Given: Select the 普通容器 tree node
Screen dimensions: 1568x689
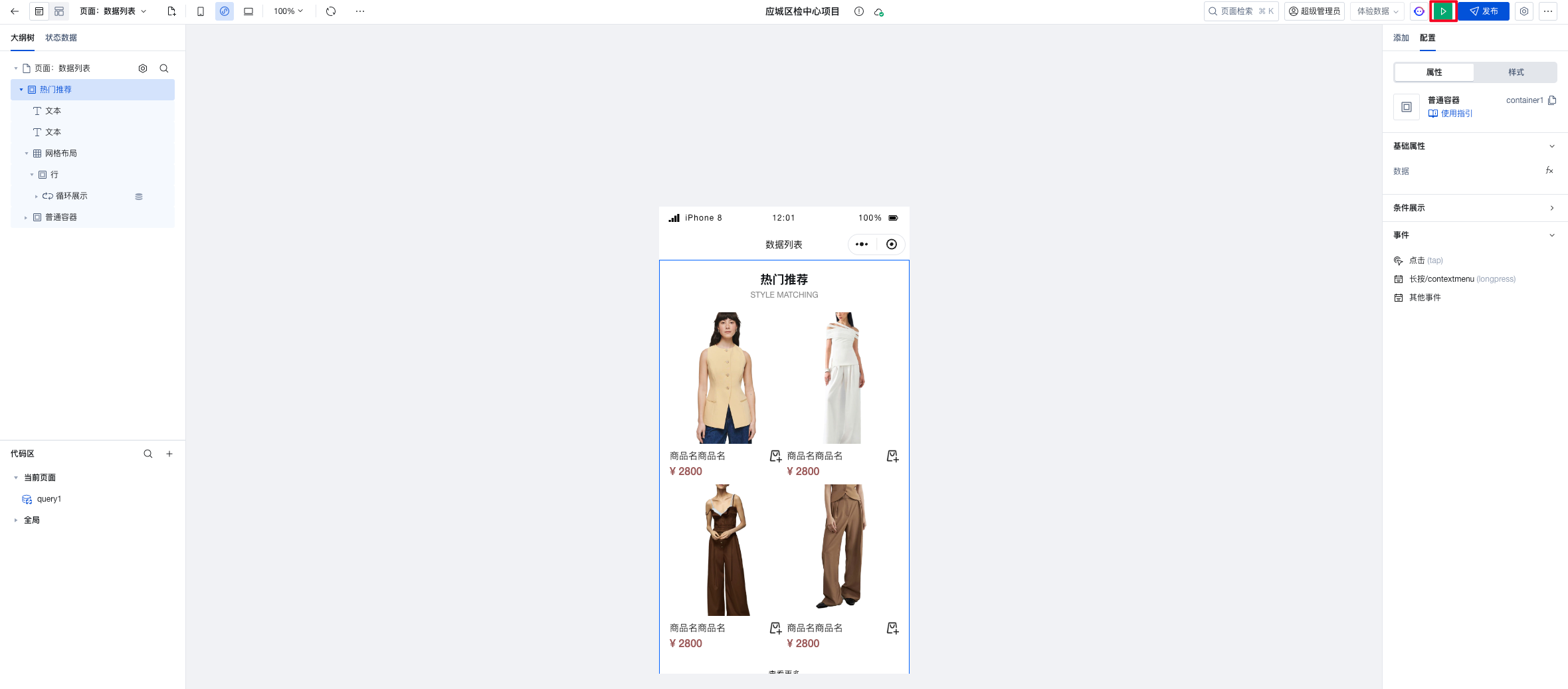Looking at the screenshot, I should [x=61, y=217].
